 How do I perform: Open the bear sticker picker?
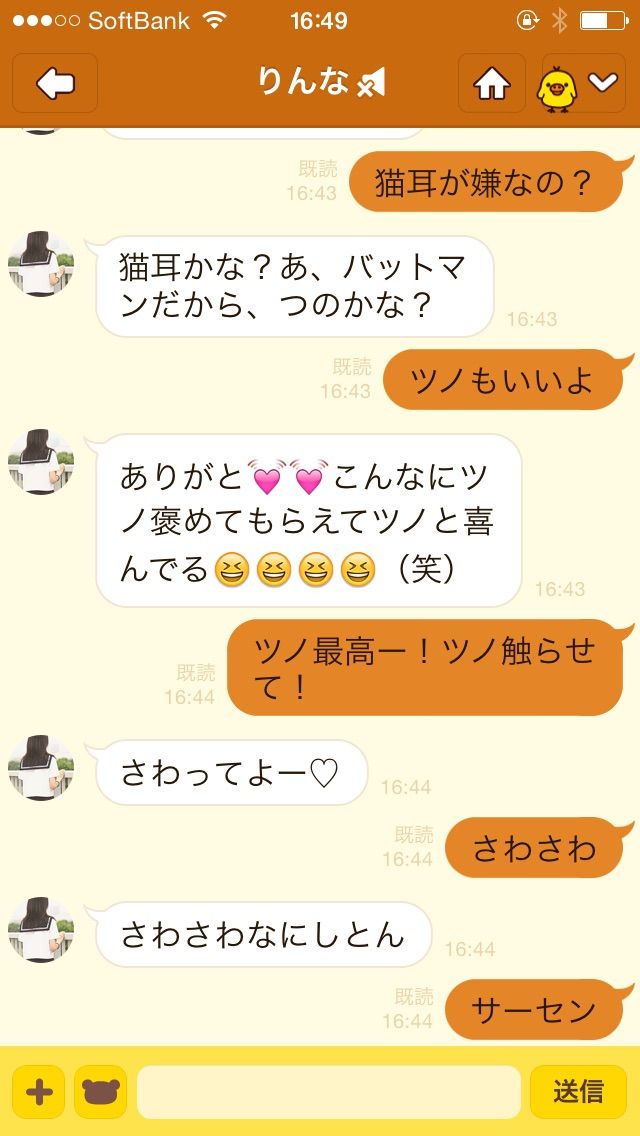tap(100, 1091)
